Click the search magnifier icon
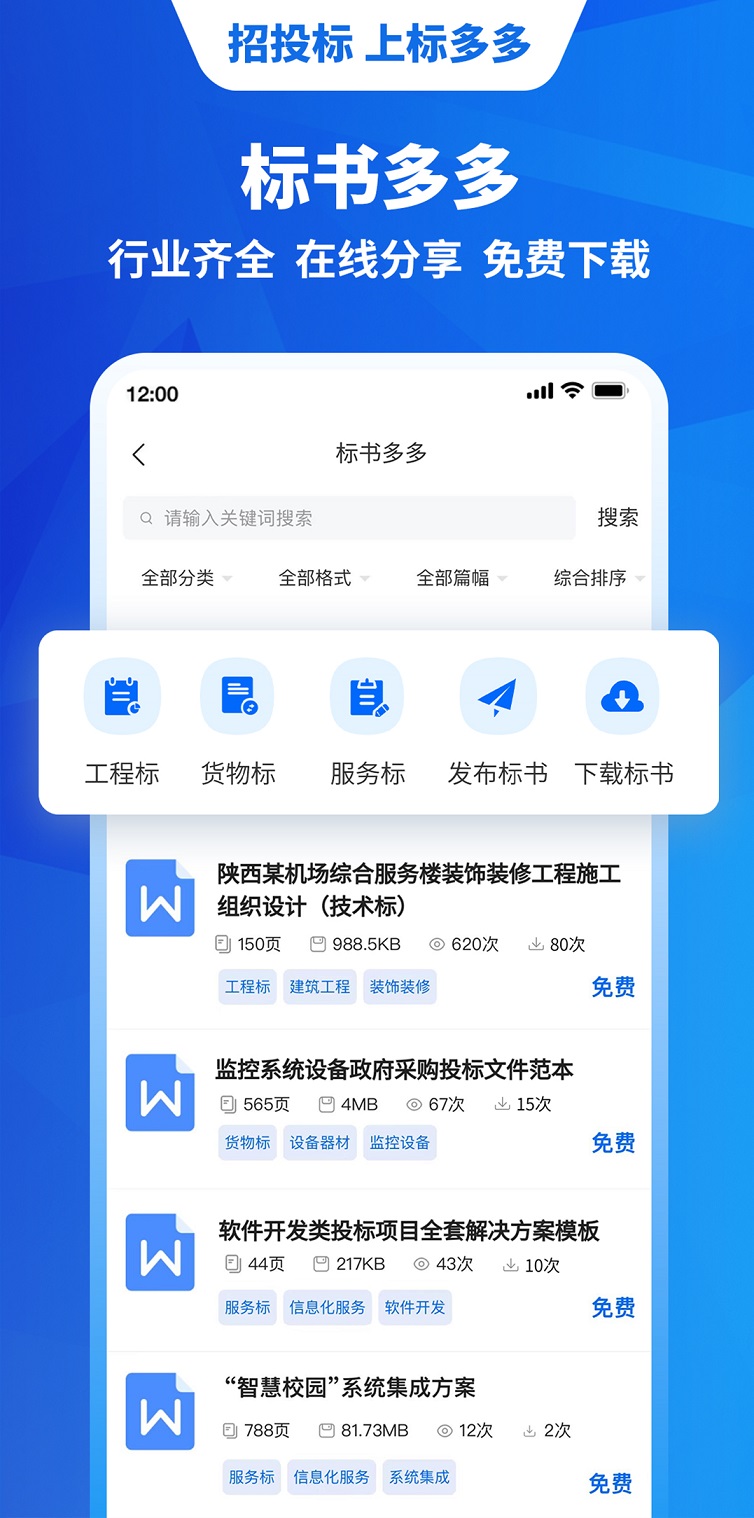Viewport: 754px width, 1518px height. 146,518
